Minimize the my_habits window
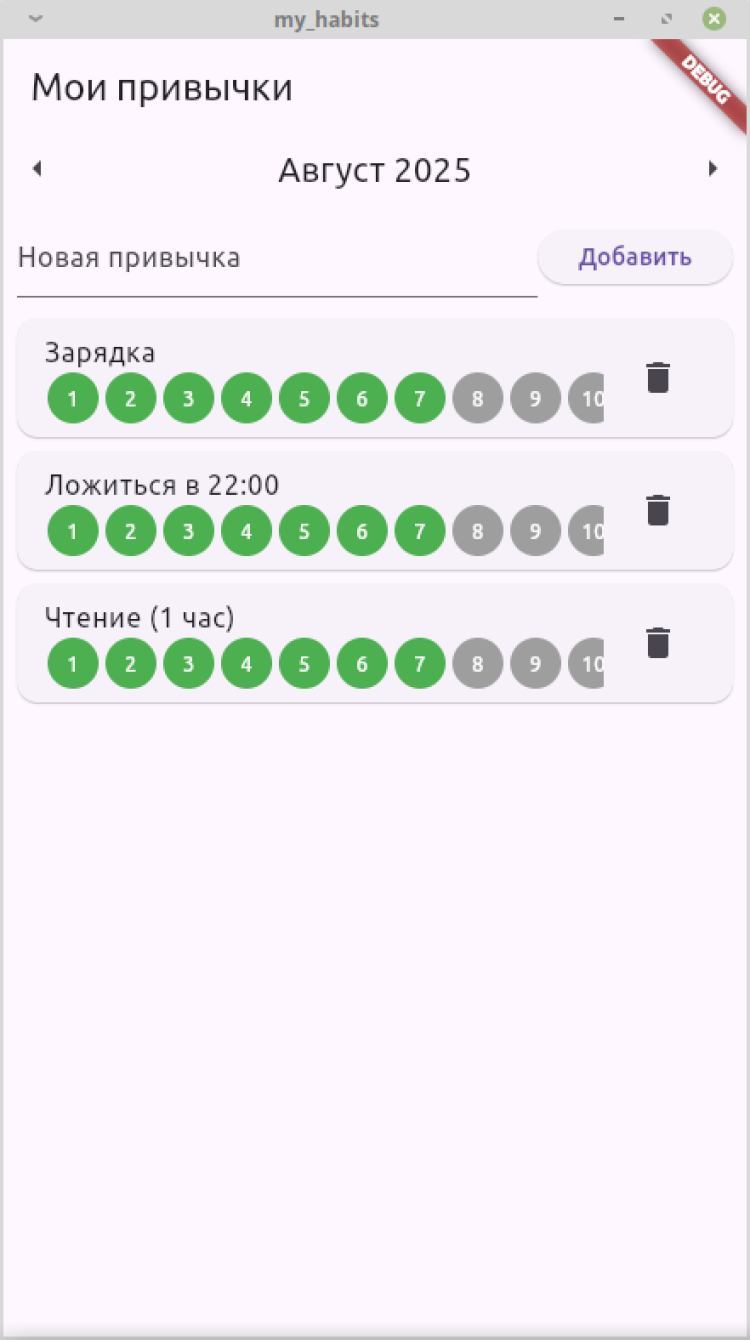This screenshot has width=750, height=1340. pos(619,19)
